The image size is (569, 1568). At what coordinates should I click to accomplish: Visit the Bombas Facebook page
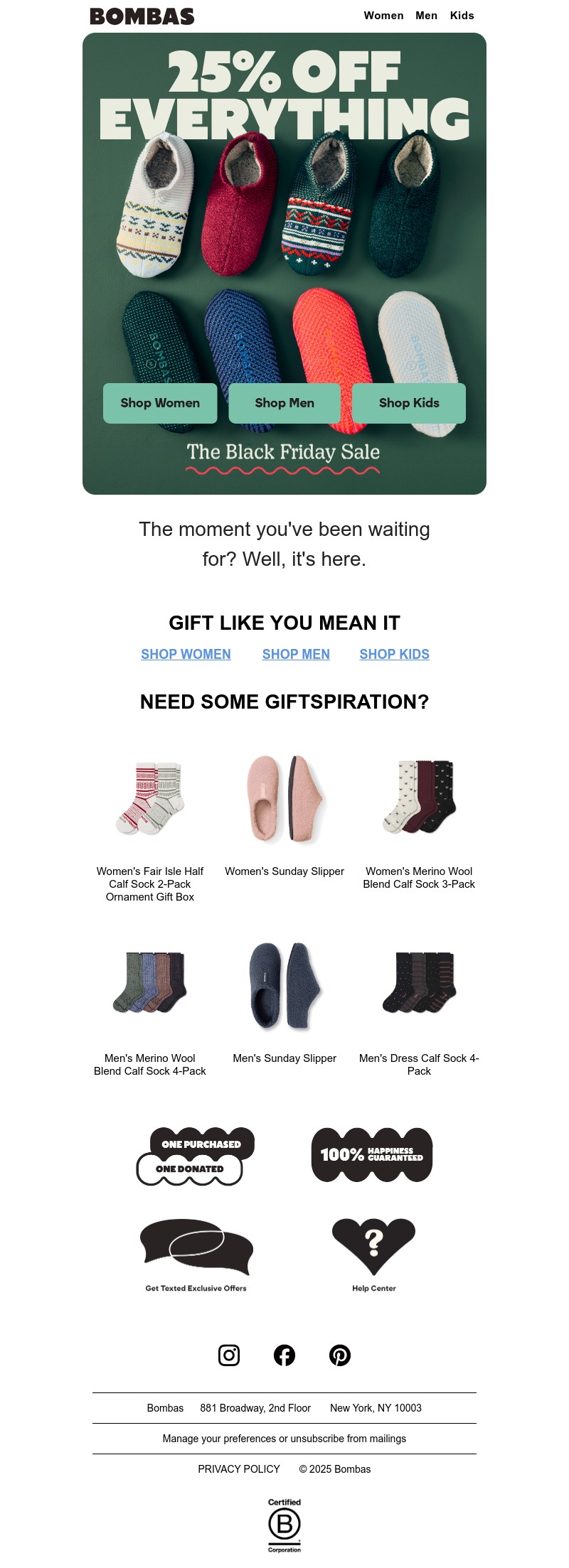click(284, 1355)
